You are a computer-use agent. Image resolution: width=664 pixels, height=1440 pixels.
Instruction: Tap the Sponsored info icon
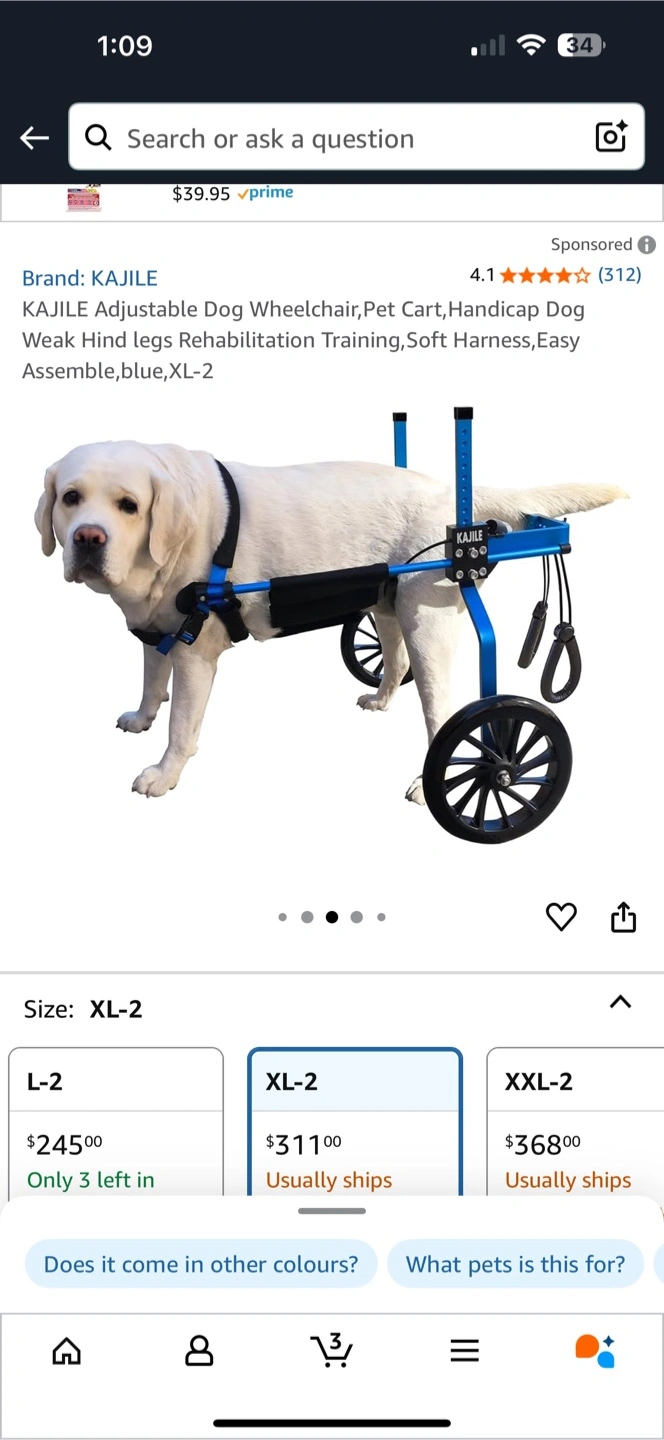[x=647, y=244]
